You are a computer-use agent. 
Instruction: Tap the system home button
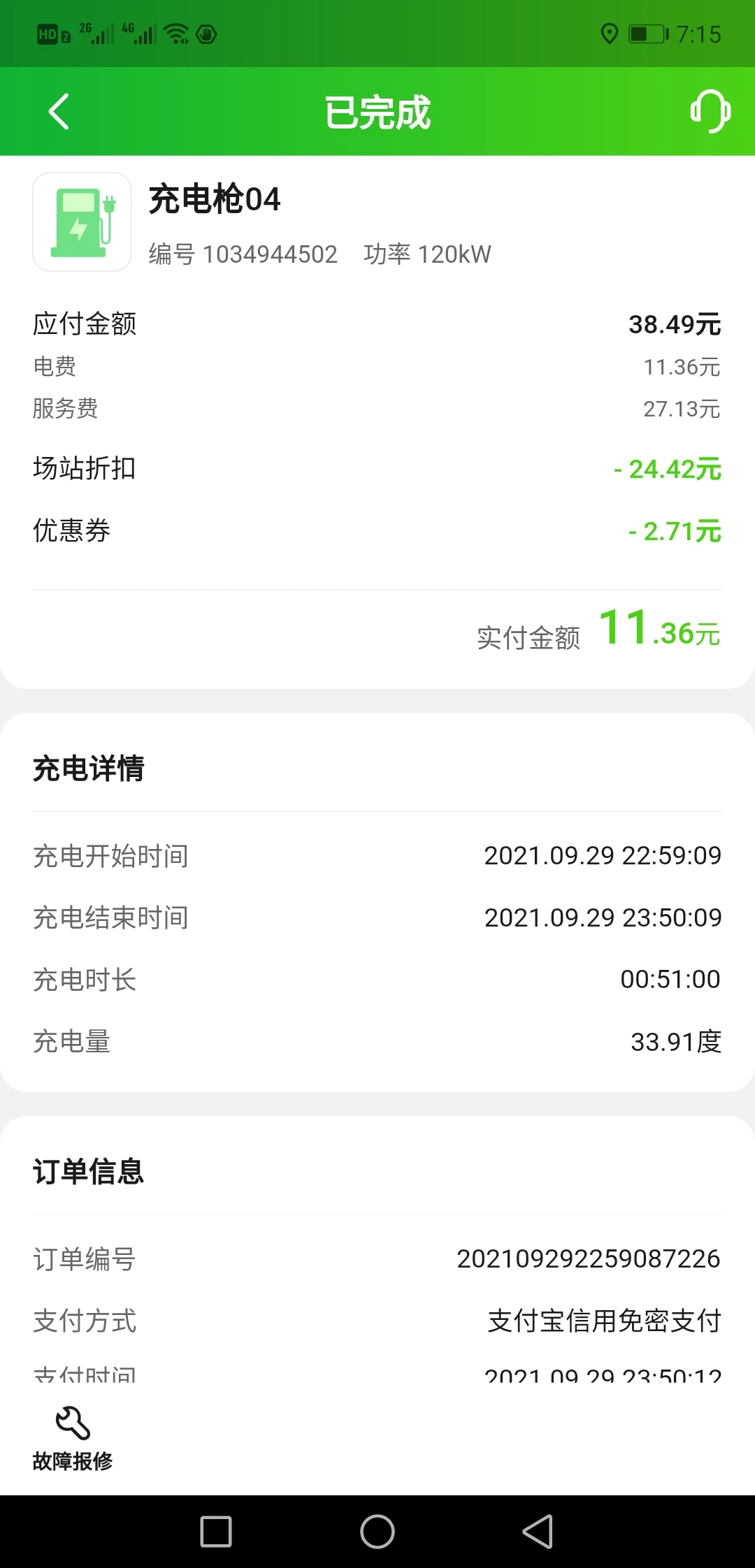[x=377, y=1532]
